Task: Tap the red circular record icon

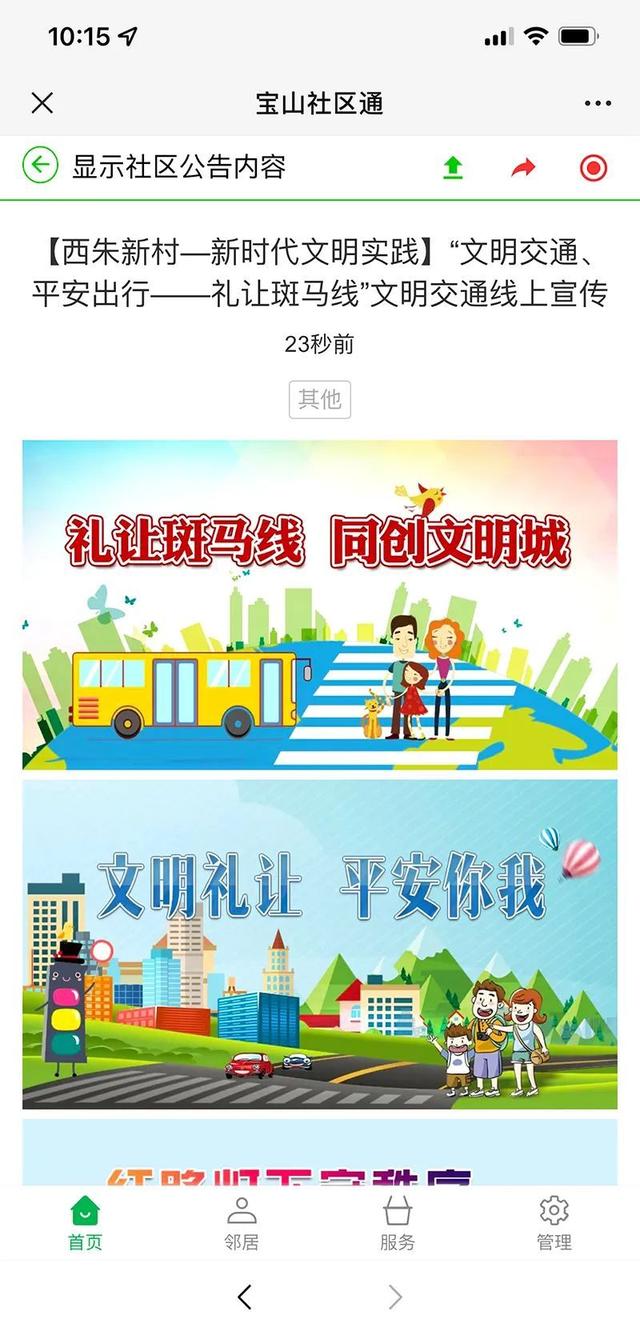Action: pos(593,167)
